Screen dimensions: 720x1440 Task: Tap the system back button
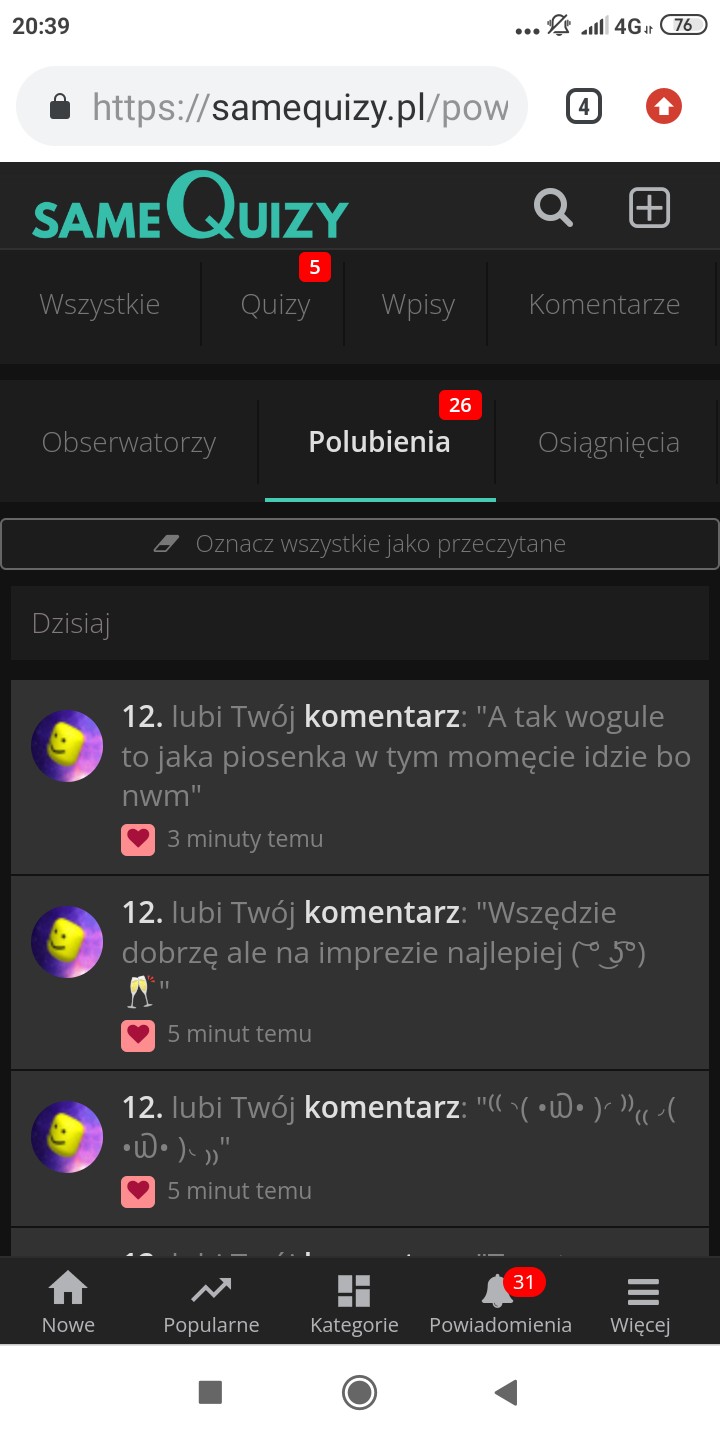tap(506, 1392)
